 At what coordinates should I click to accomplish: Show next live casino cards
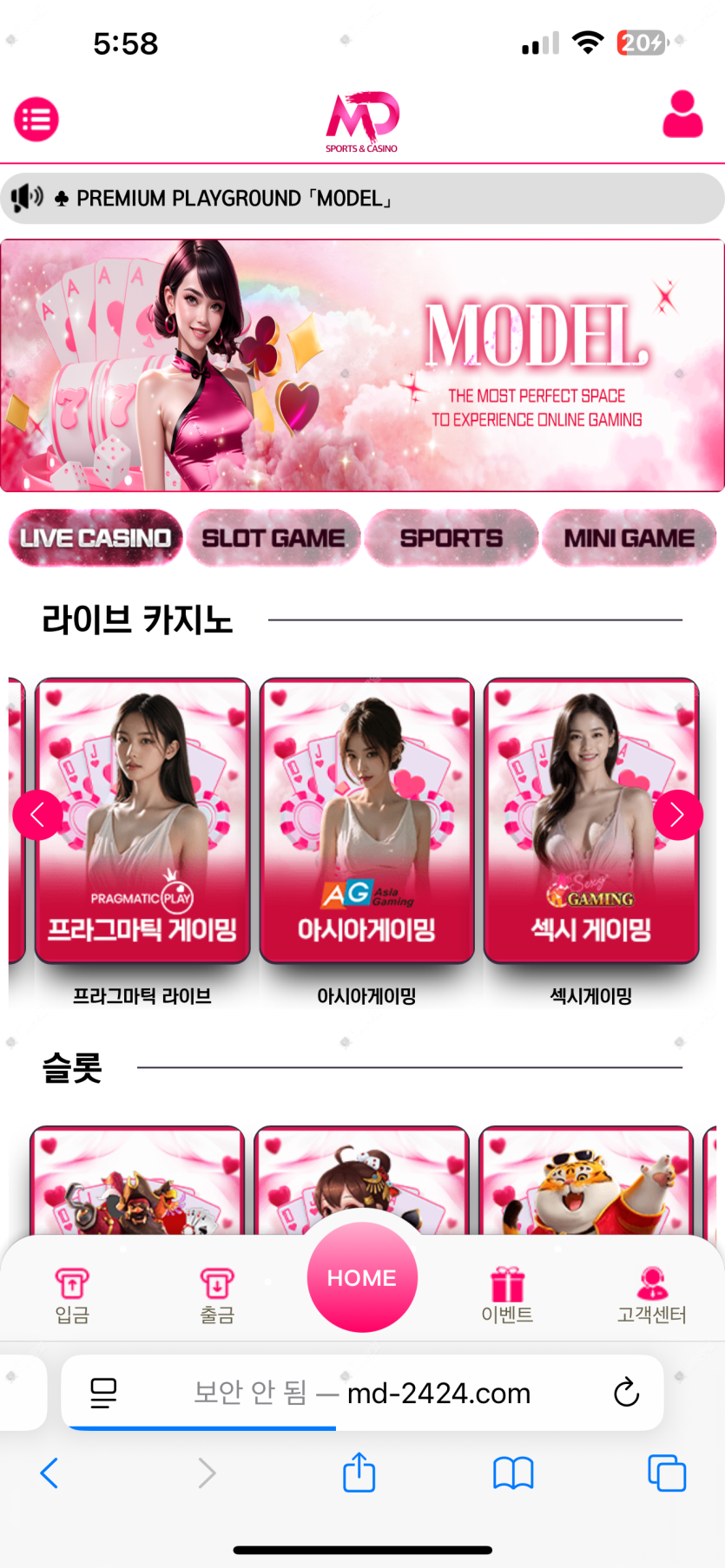coord(677,815)
